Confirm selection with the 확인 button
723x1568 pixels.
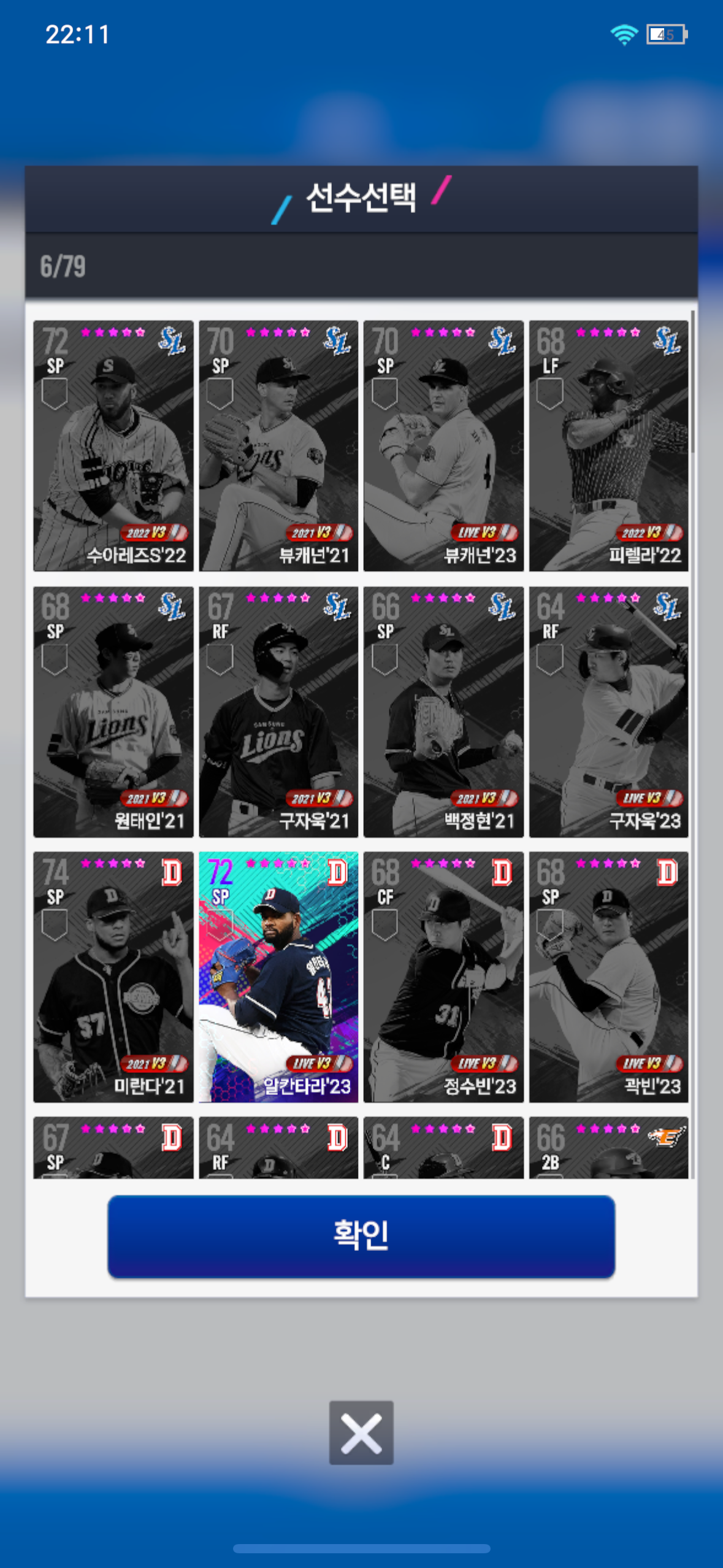[x=361, y=1236]
